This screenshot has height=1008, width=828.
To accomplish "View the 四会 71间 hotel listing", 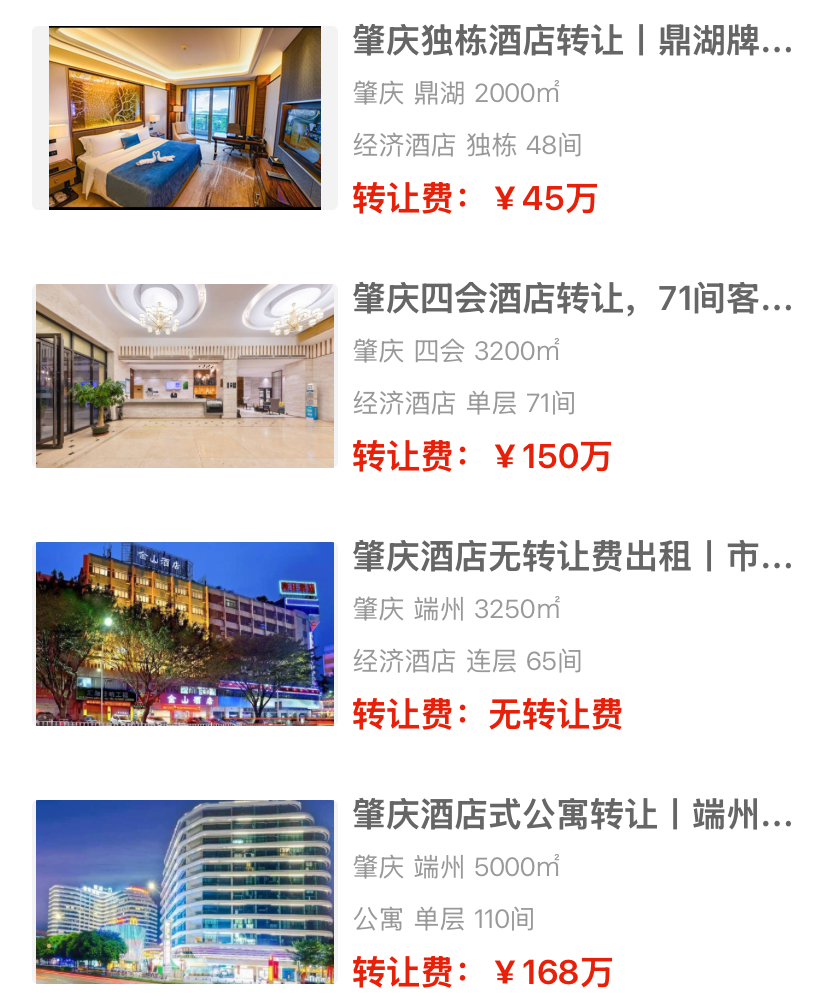I will coord(572,300).
